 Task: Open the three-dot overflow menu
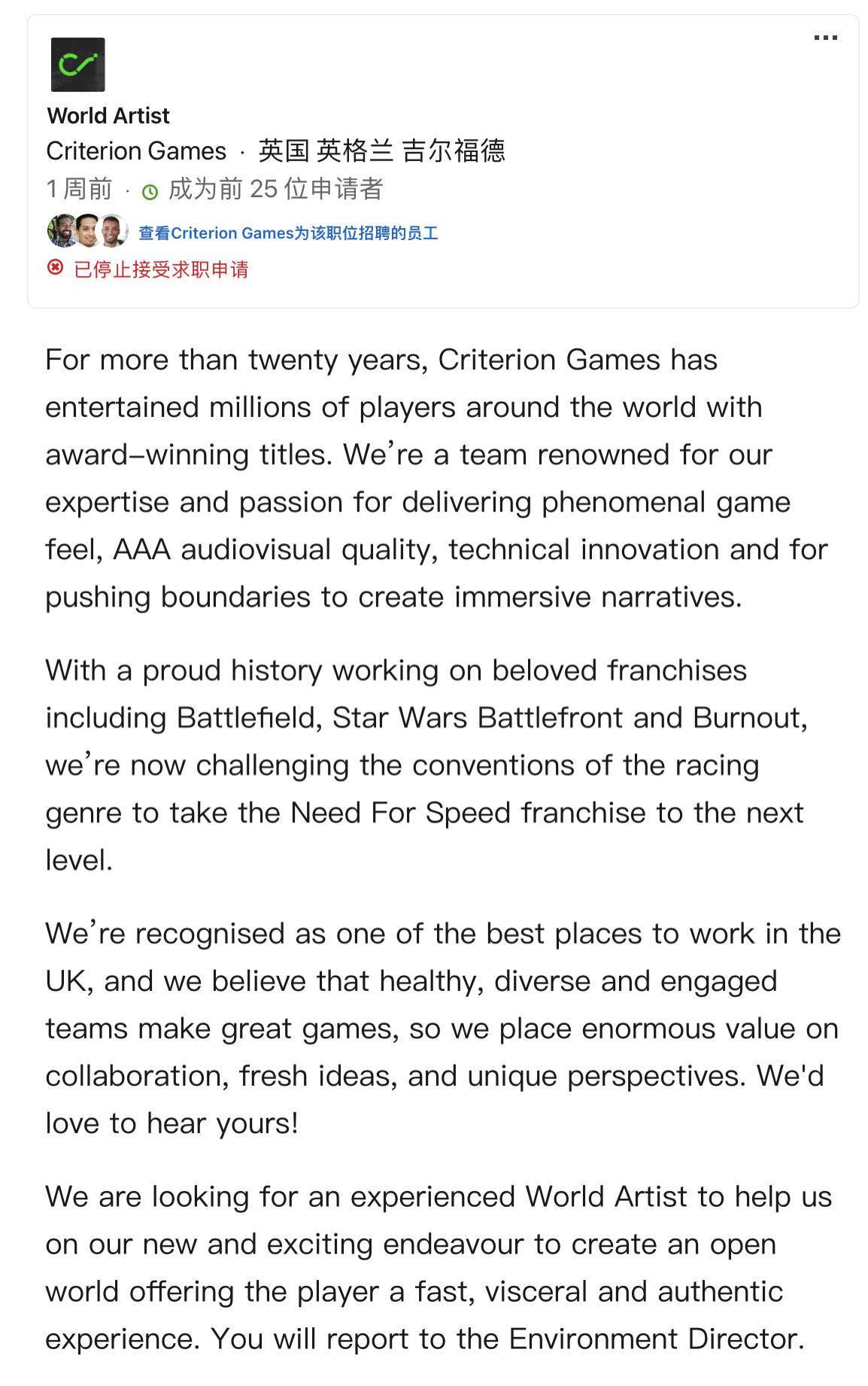click(x=825, y=38)
